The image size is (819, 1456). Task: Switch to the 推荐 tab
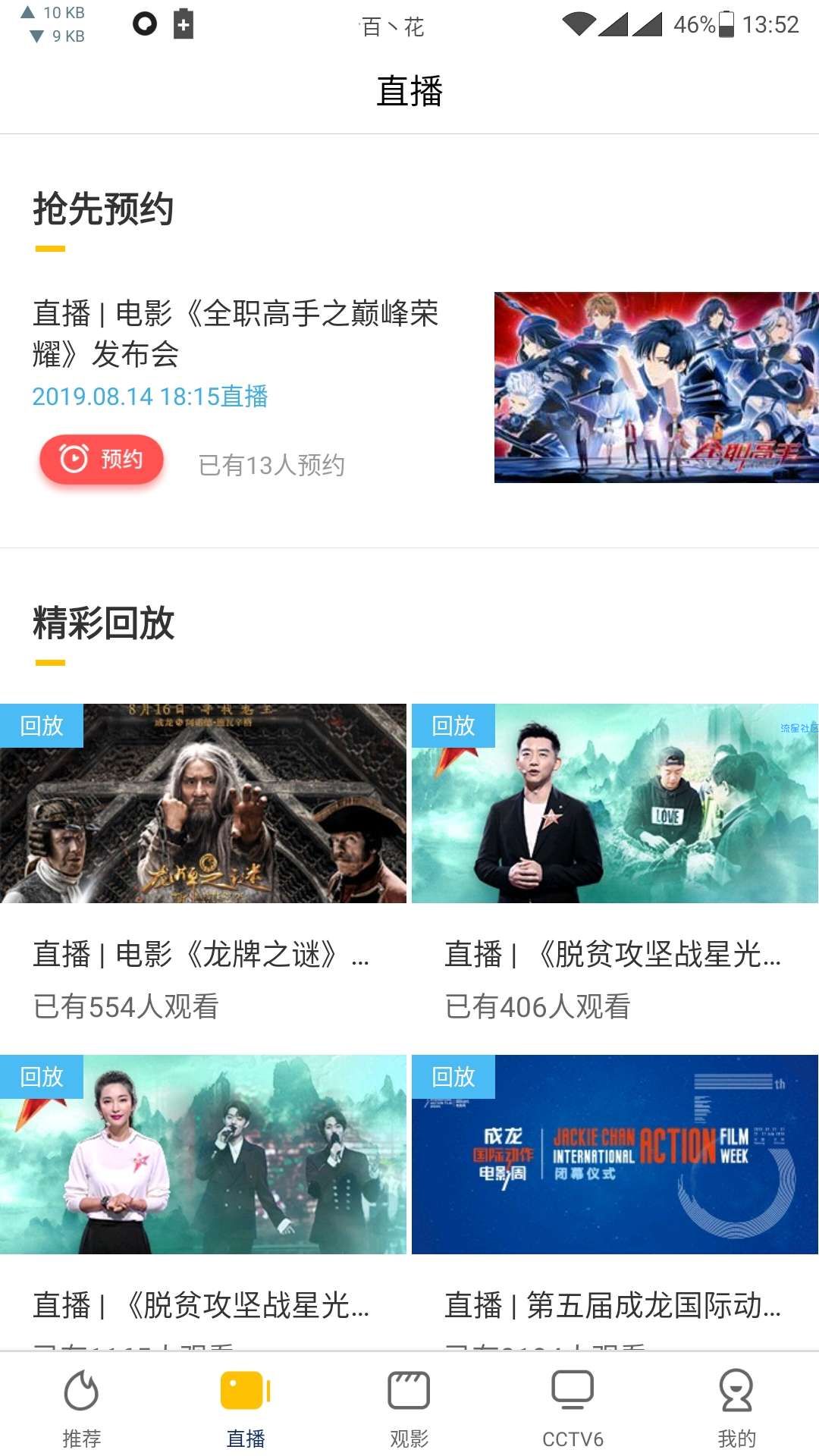pos(82,1407)
